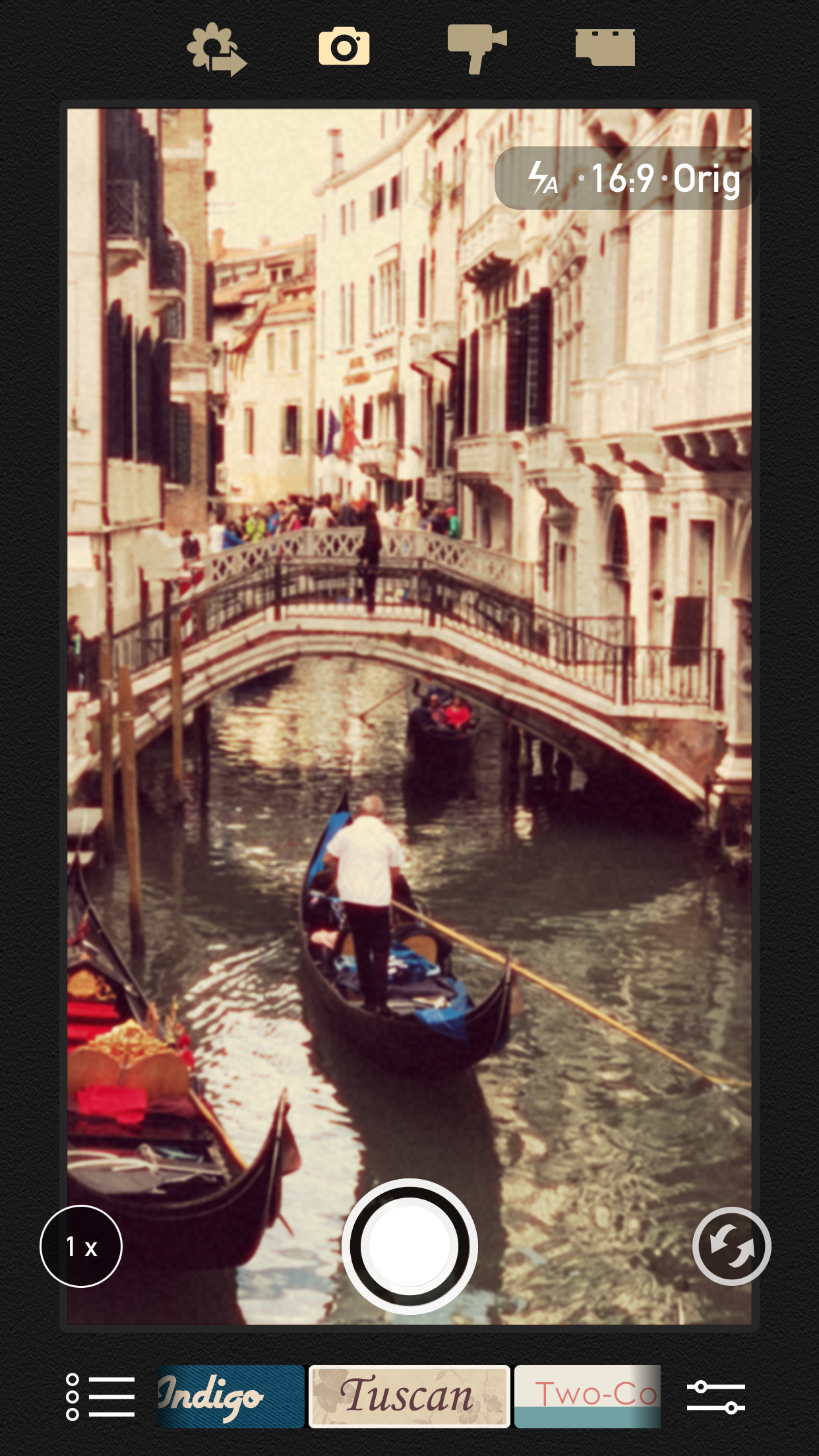Select the Two-Color filter

click(588, 1397)
